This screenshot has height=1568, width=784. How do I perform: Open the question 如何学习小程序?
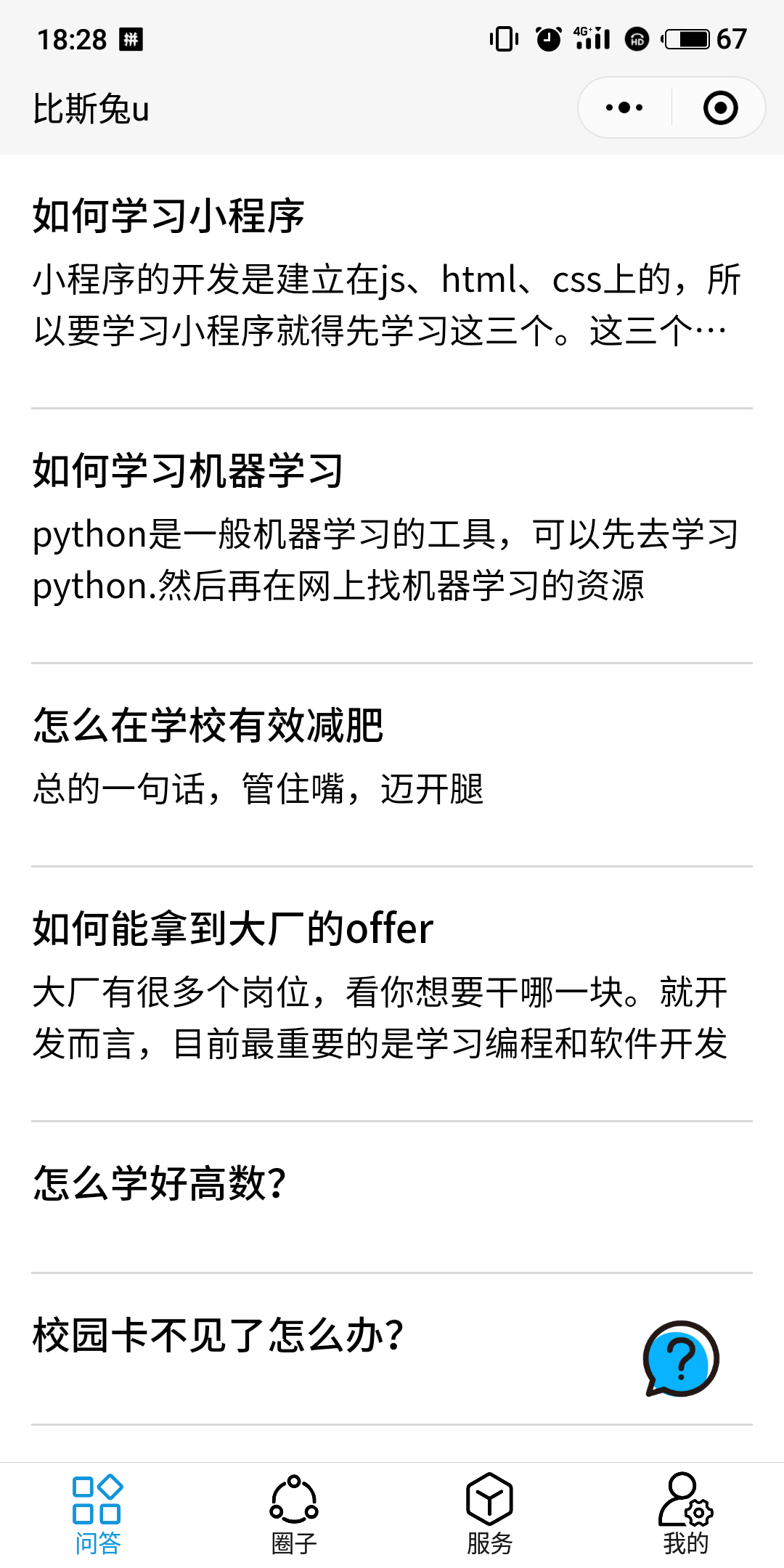pyautogui.click(x=168, y=216)
